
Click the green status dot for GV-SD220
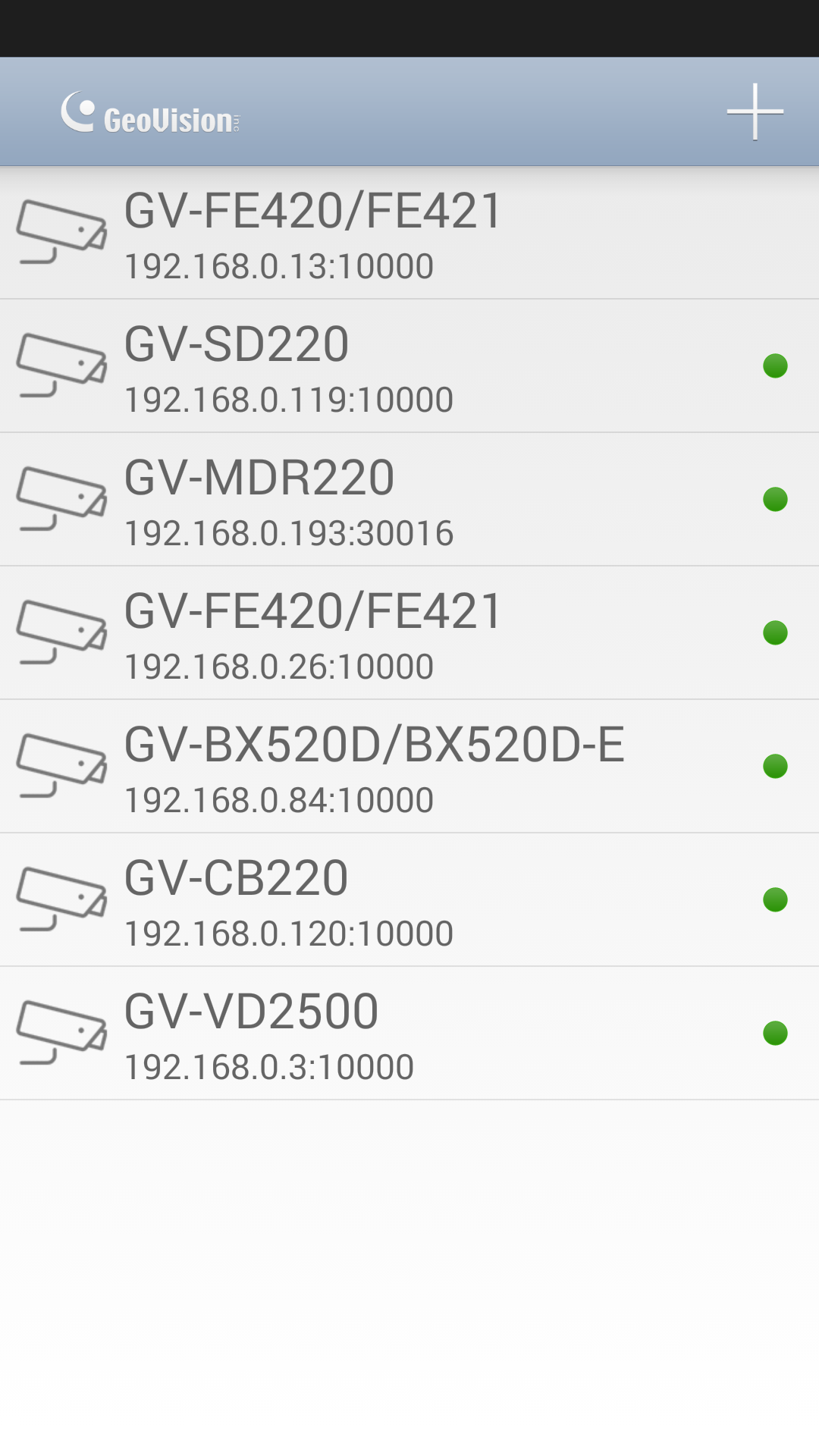(776, 366)
